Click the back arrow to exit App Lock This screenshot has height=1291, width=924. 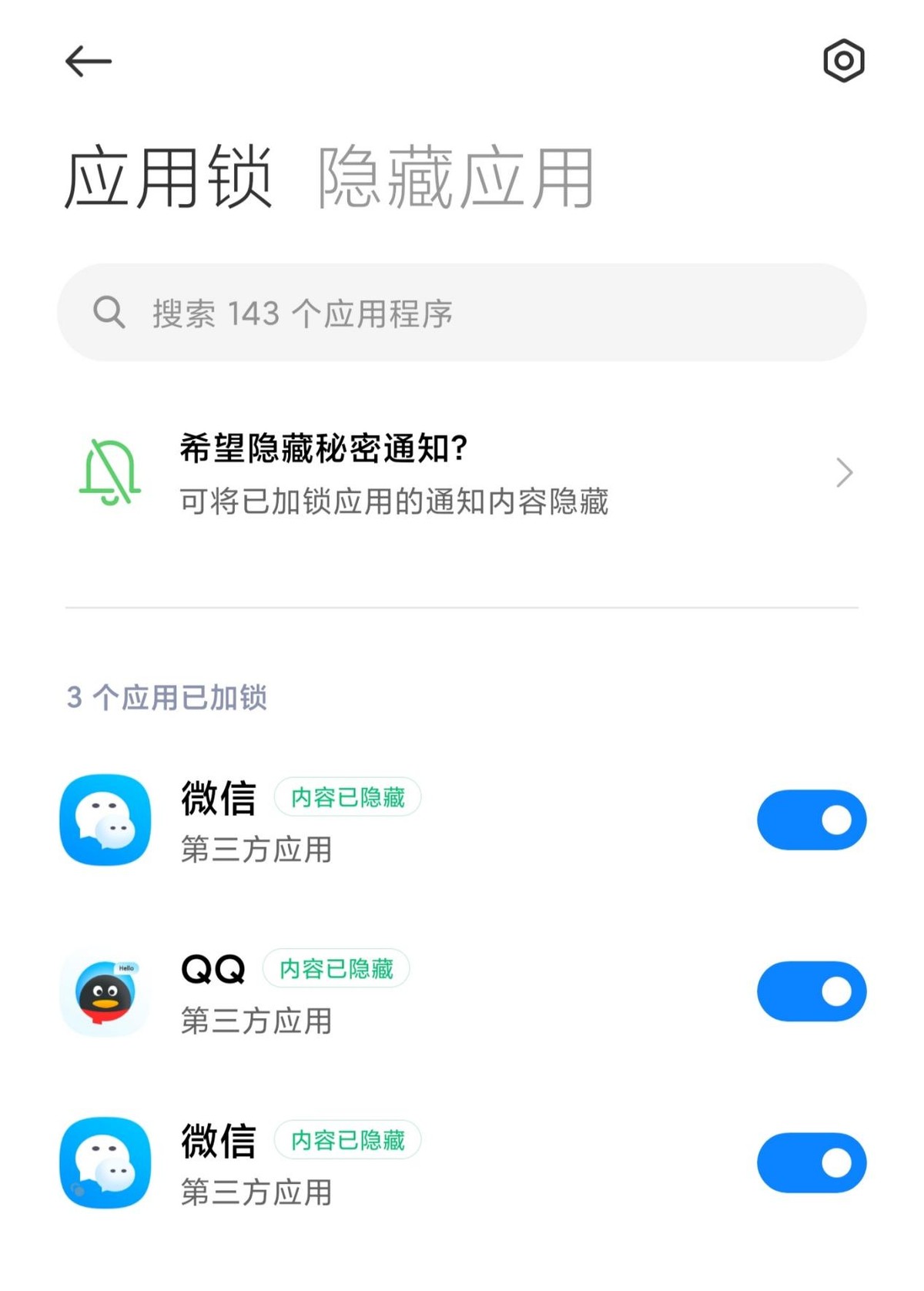pos(86,60)
